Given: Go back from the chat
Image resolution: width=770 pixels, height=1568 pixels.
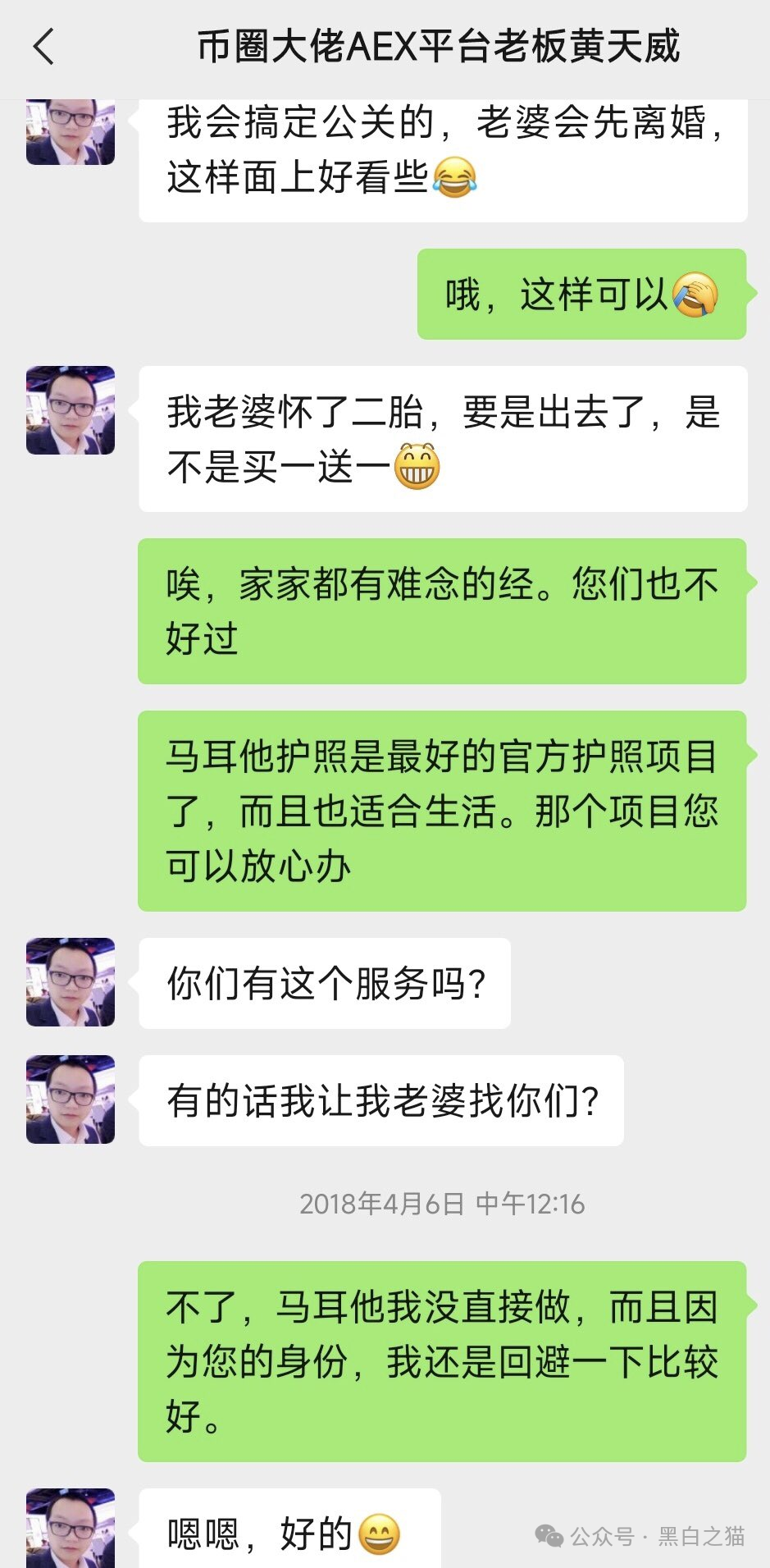Looking at the screenshot, I should [44, 46].
